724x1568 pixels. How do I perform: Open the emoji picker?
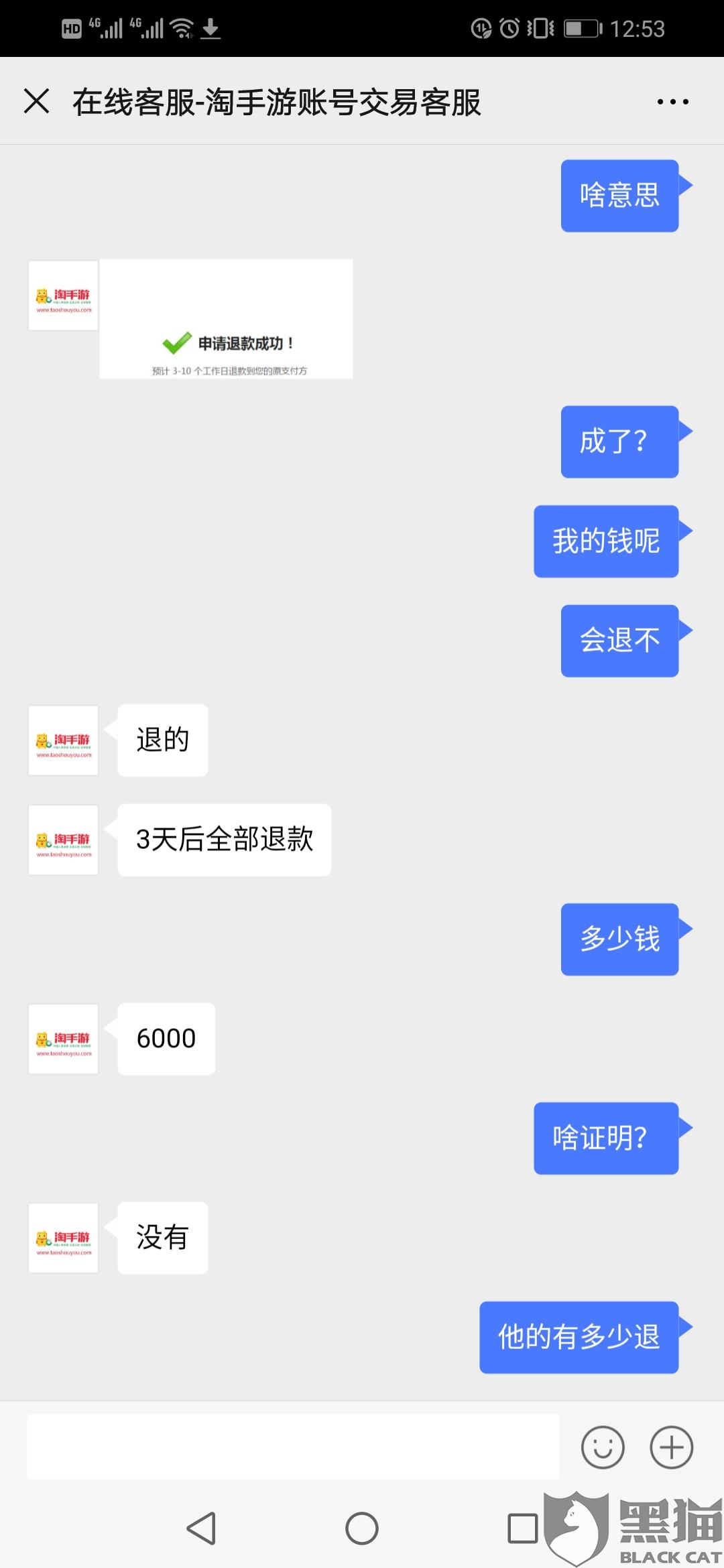coord(603,1447)
